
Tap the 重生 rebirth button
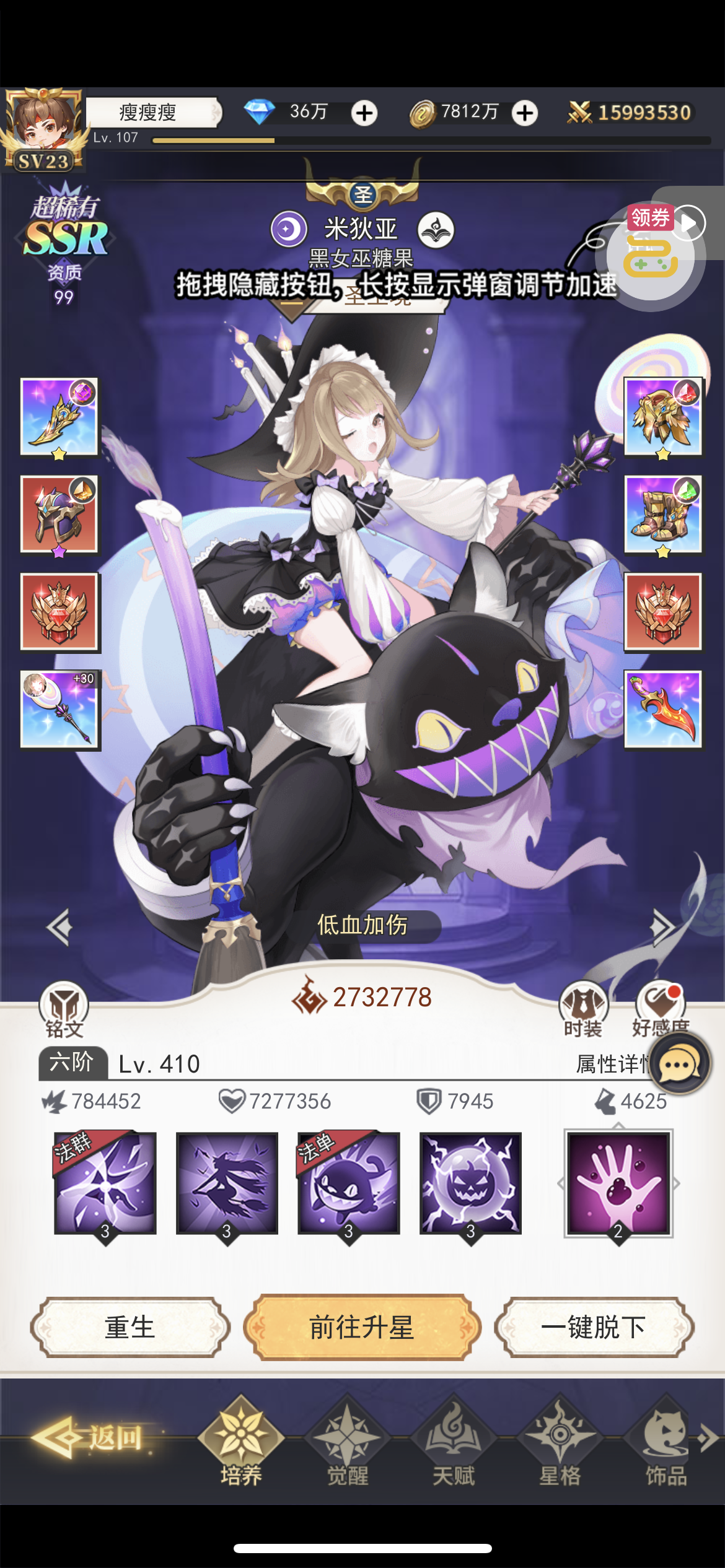[x=130, y=1327]
